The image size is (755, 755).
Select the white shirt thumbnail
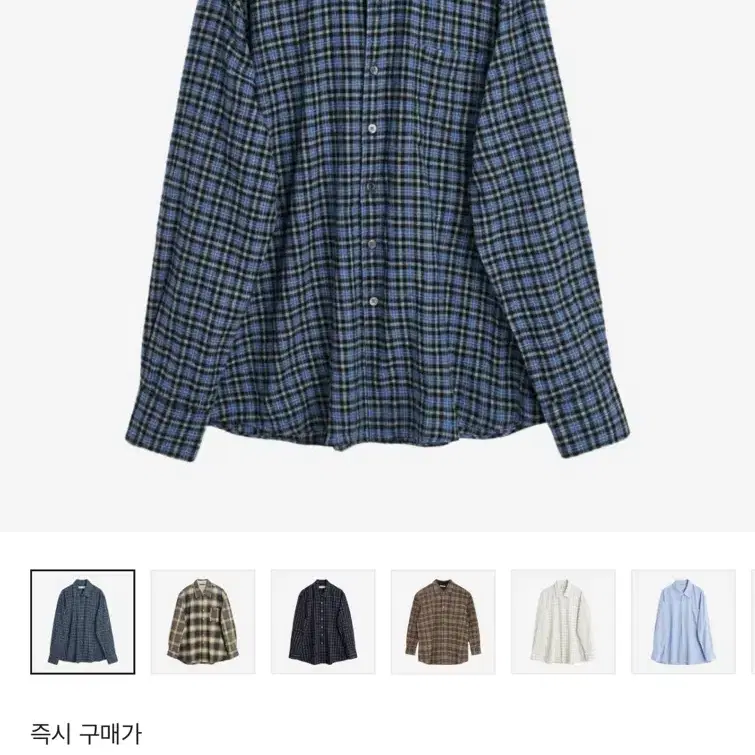tap(563, 622)
